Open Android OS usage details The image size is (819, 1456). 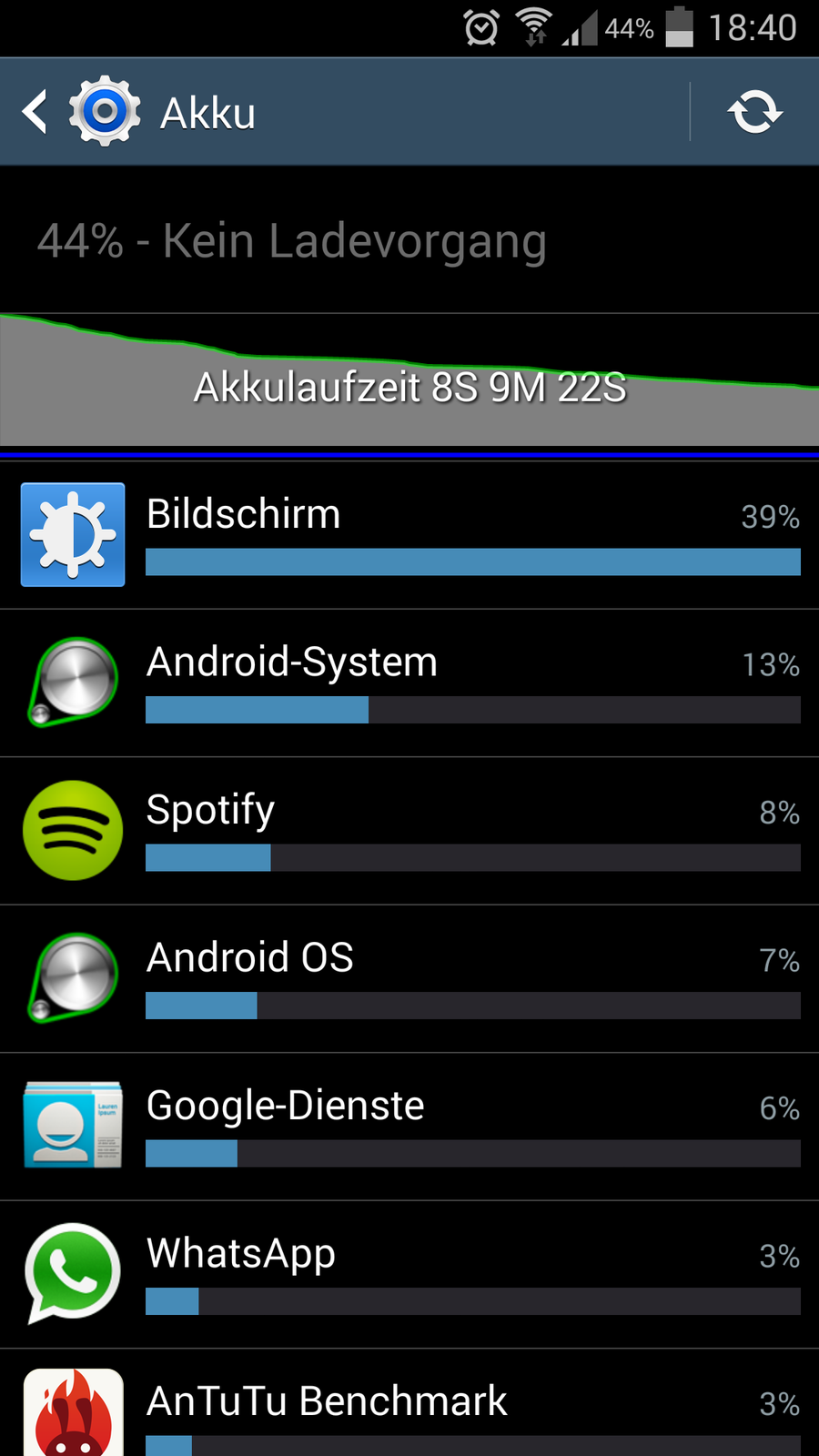click(409, 978)
